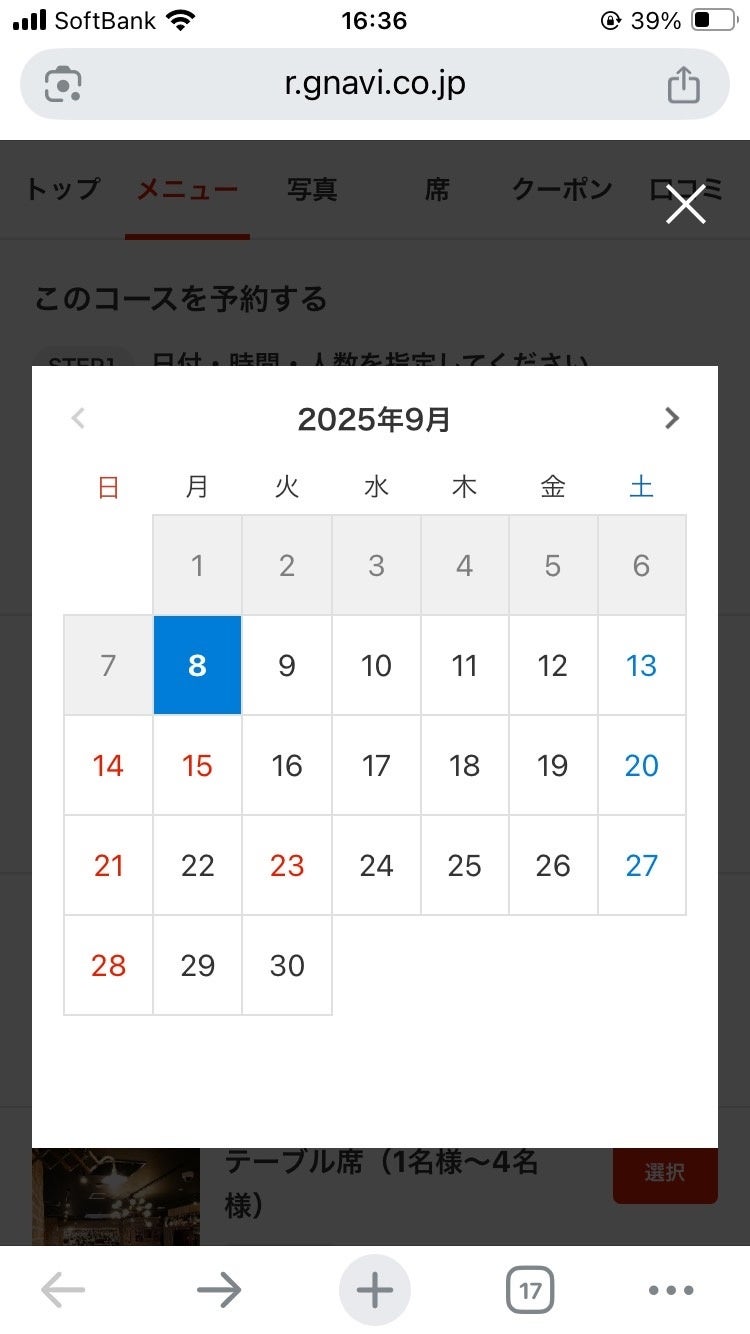This screenshot has width=750, height=1334.
Task: Close the calendar popup
Action: click(686, 206)
